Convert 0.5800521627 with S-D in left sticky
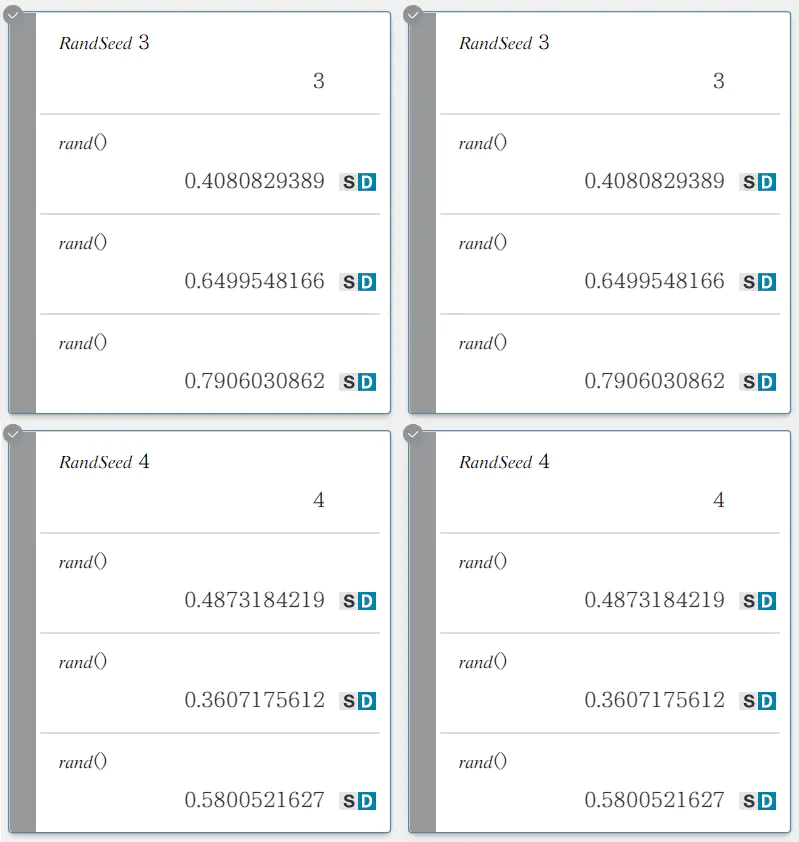 (358, 801)
